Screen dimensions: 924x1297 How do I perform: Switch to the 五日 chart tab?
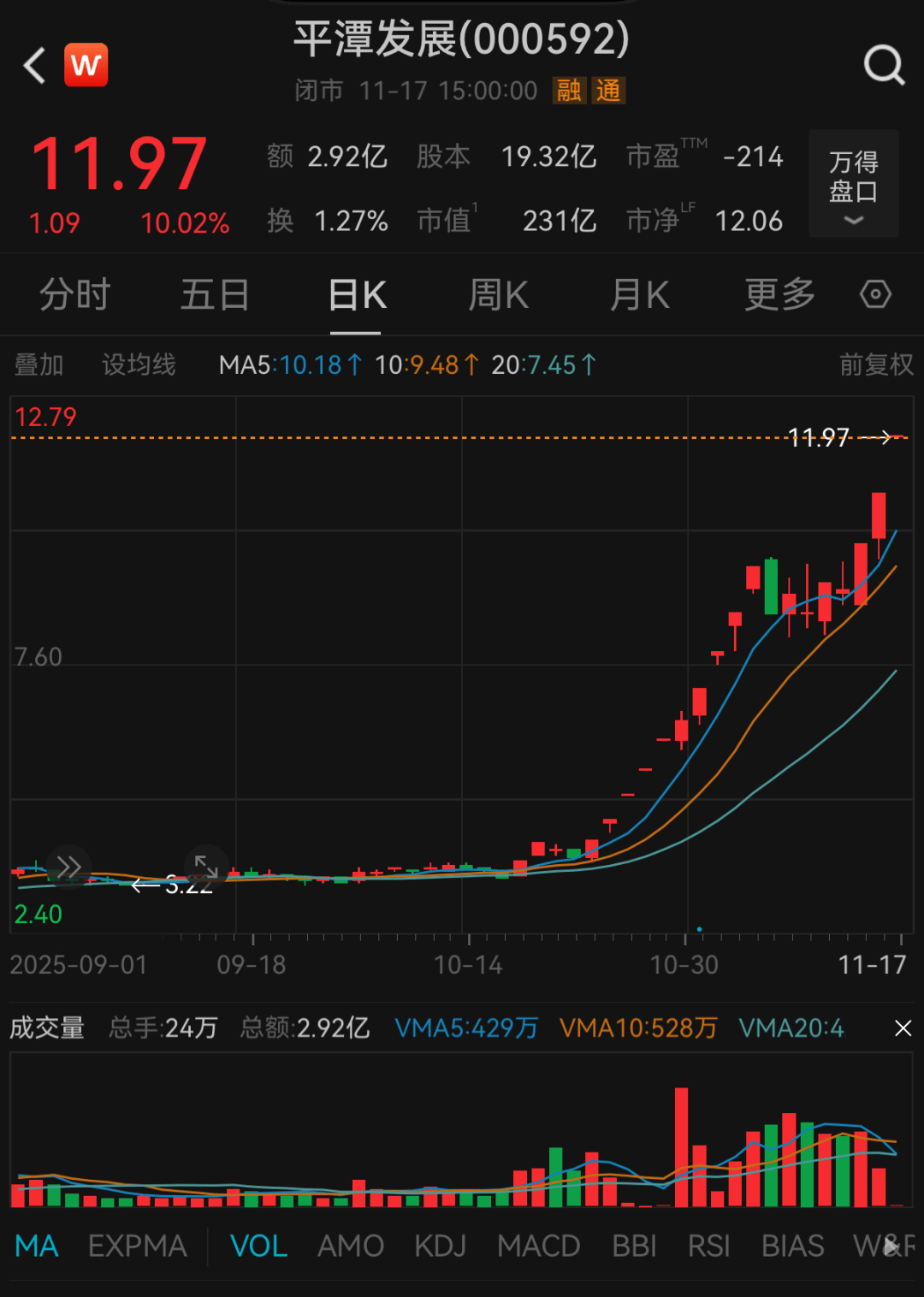(x=214, y=295)
